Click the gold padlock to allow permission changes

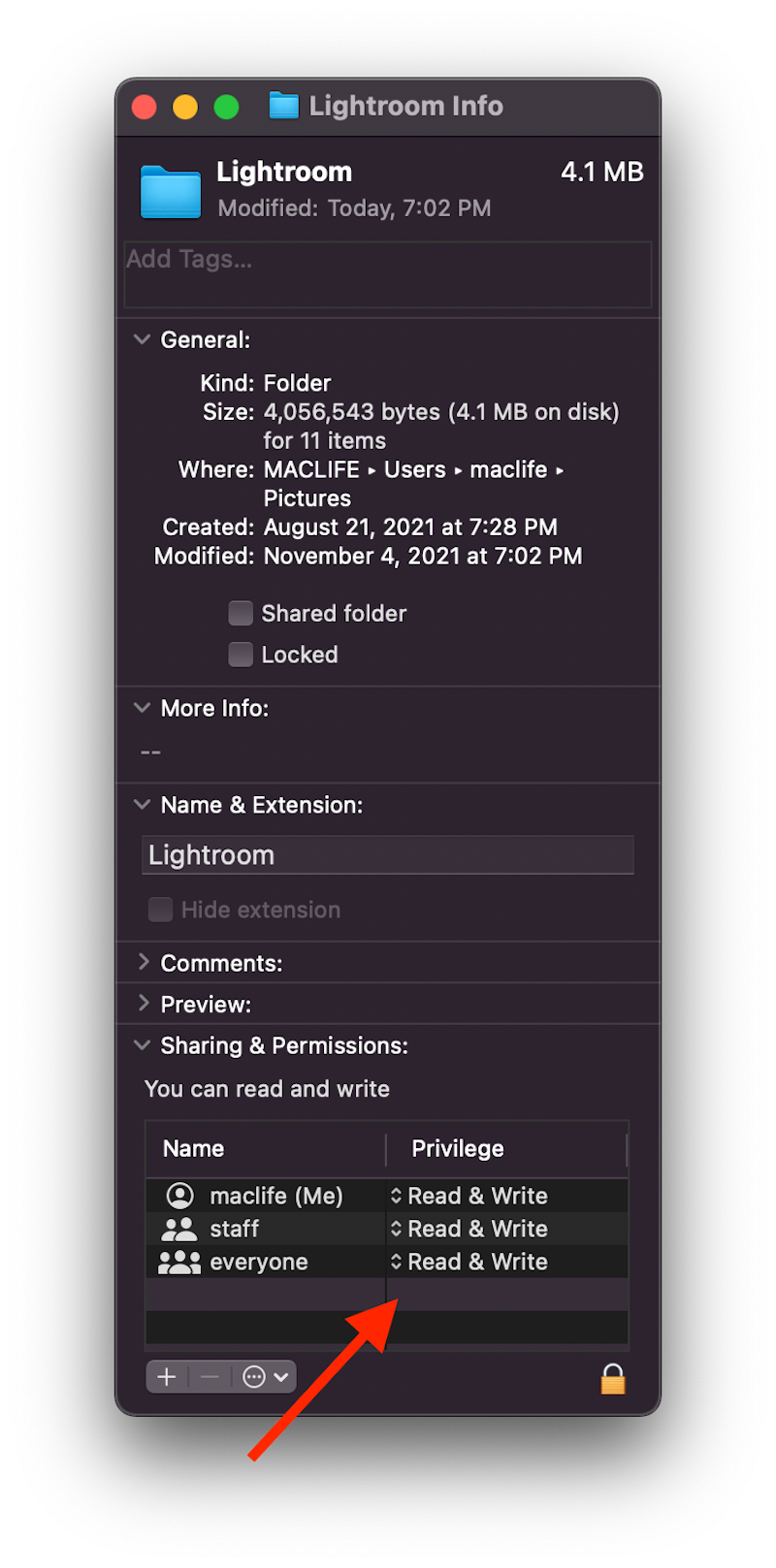[x=613, y=1378]
